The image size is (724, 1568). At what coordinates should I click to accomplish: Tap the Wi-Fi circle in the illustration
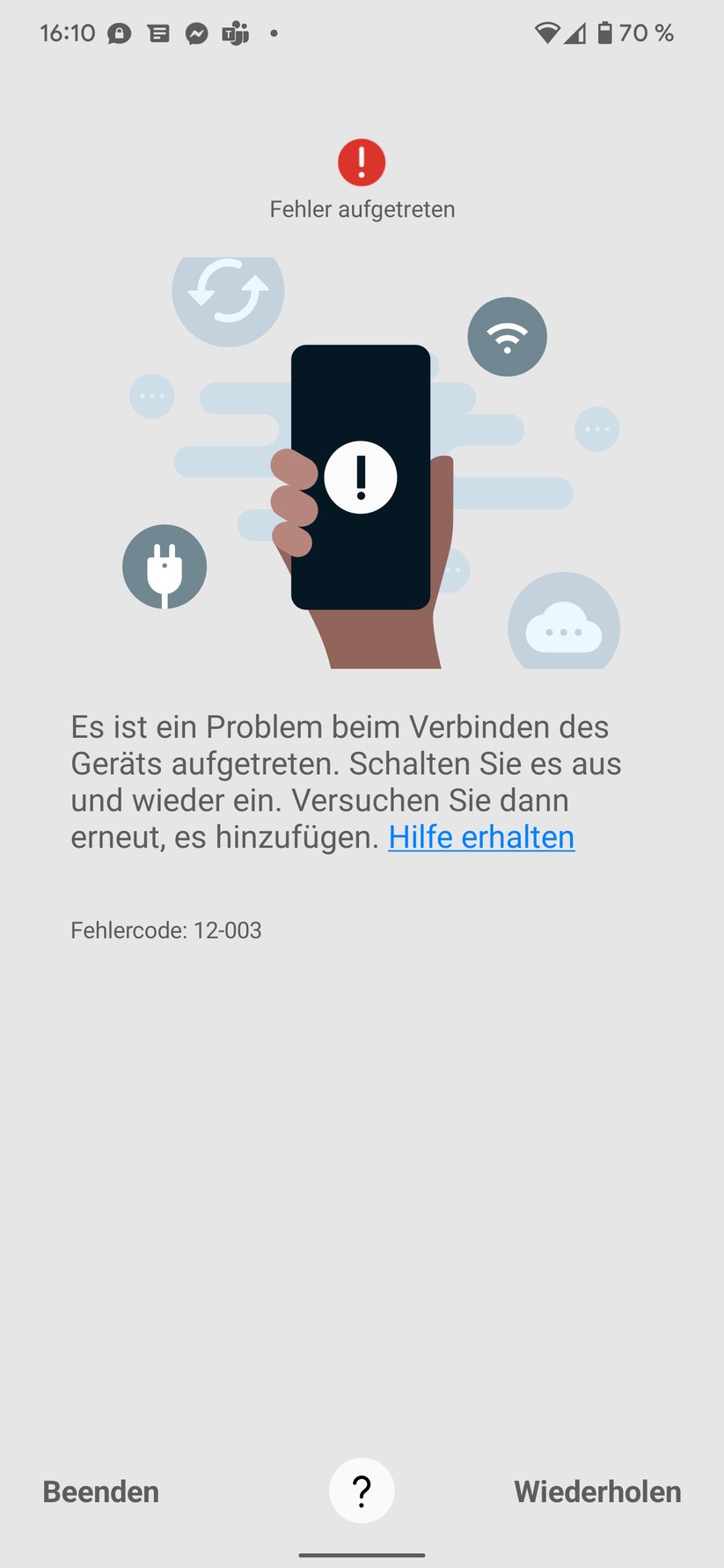508,337
